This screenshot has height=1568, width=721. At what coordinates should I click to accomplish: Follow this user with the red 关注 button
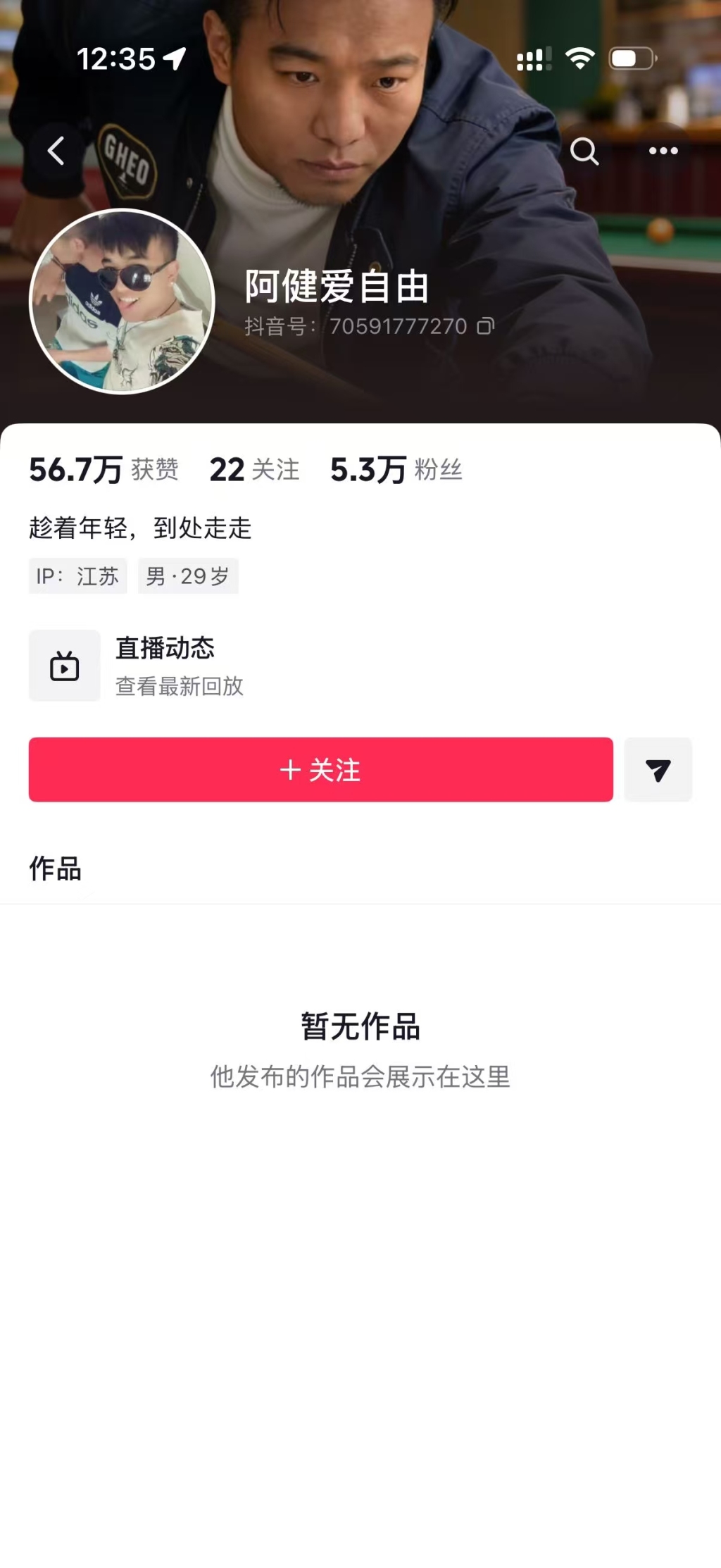320,770
